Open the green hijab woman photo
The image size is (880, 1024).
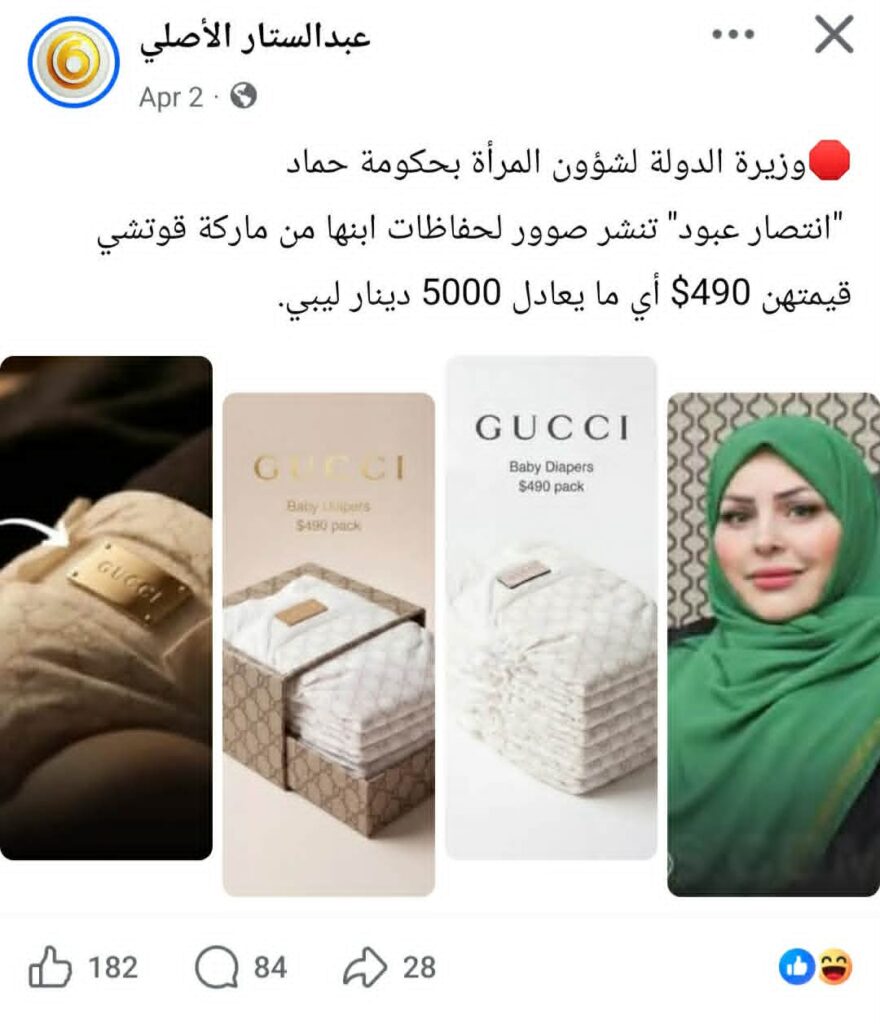(773, 644)
